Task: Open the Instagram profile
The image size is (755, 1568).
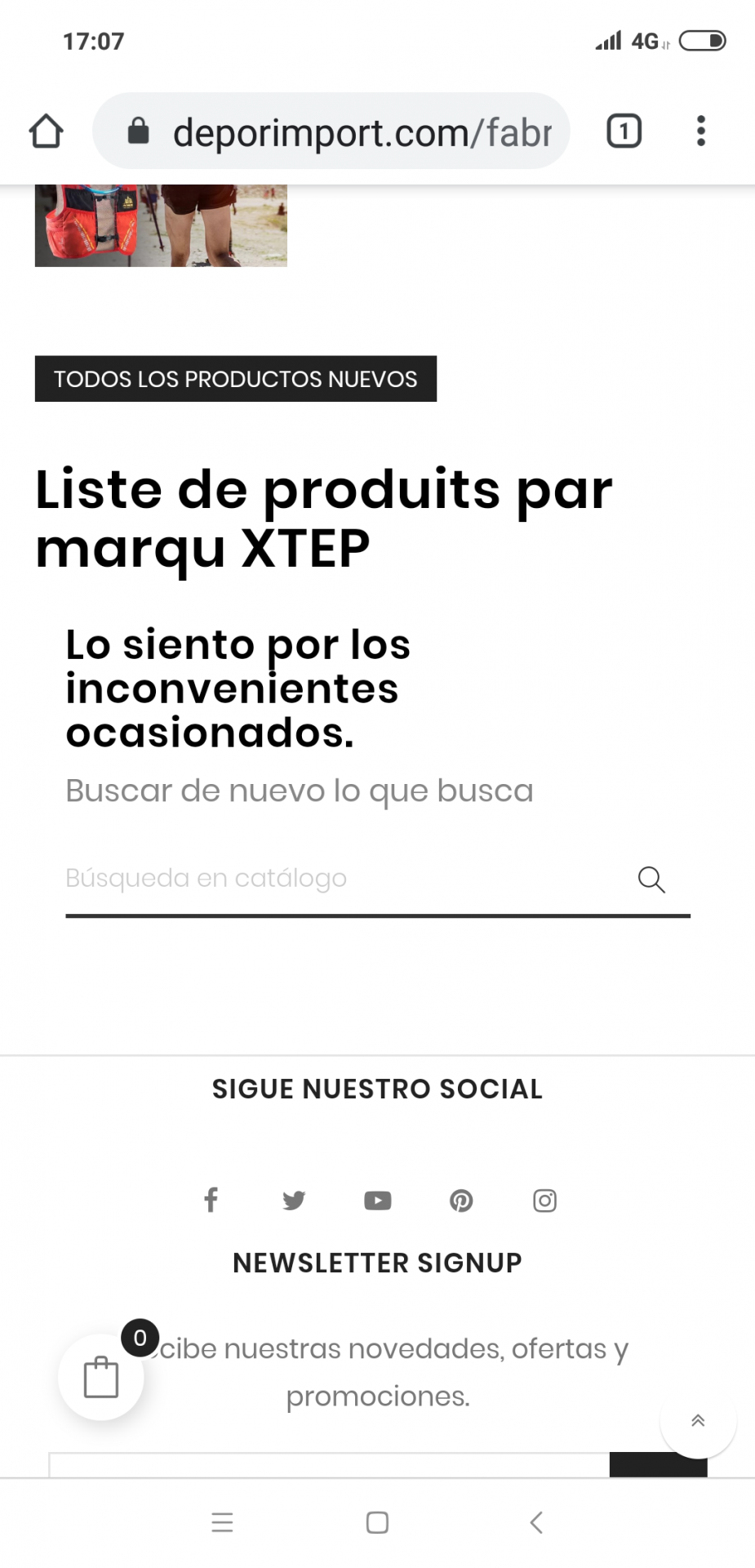Action: [x=544, y=1200]
